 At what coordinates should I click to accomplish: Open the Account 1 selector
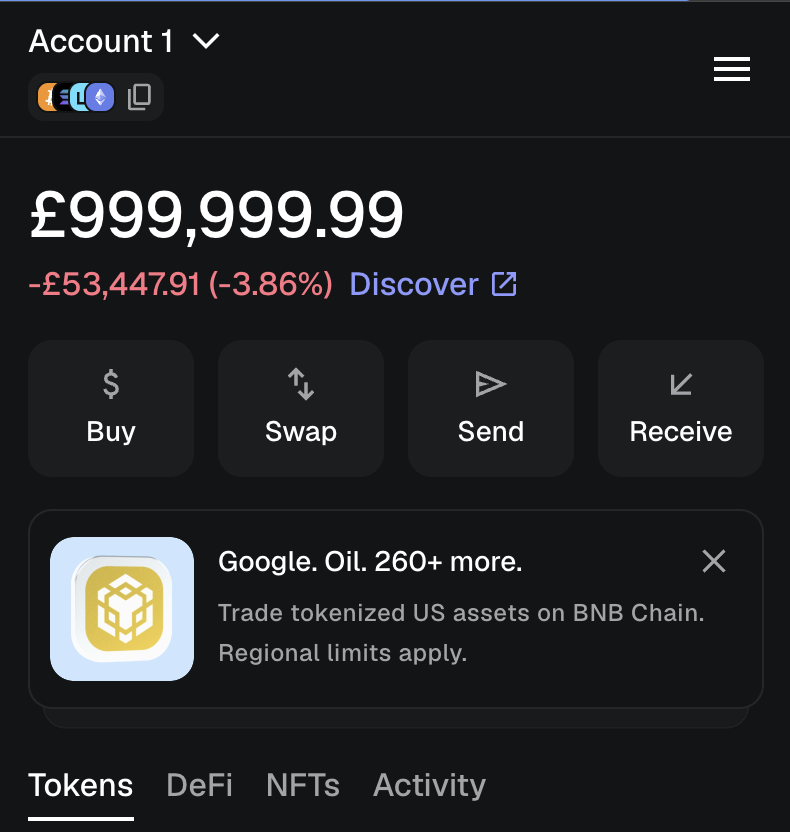[99, 41]
